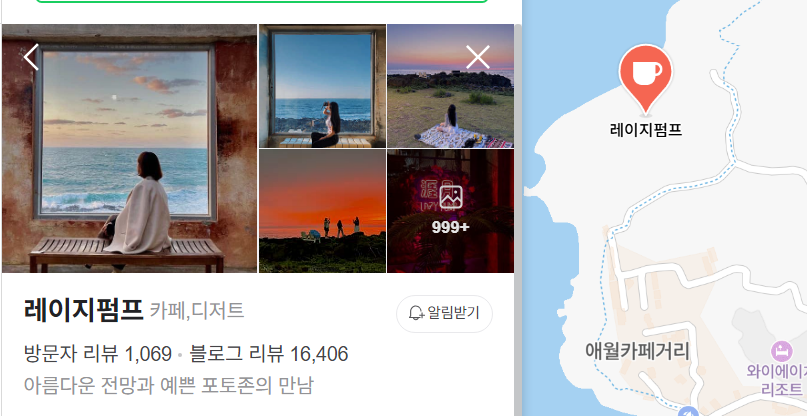This screenshot has width=807, height=416.
Task: Close the place detail panel
Action: point(478,57)
